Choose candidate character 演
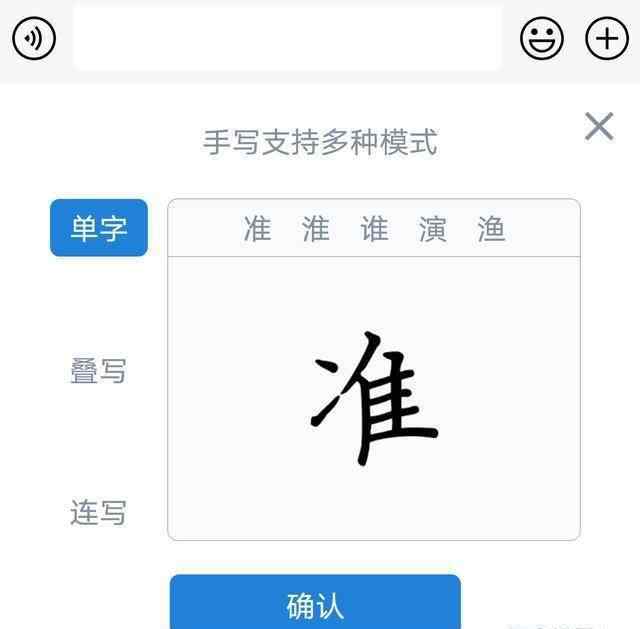640x629 pixels. coord(433,229)
